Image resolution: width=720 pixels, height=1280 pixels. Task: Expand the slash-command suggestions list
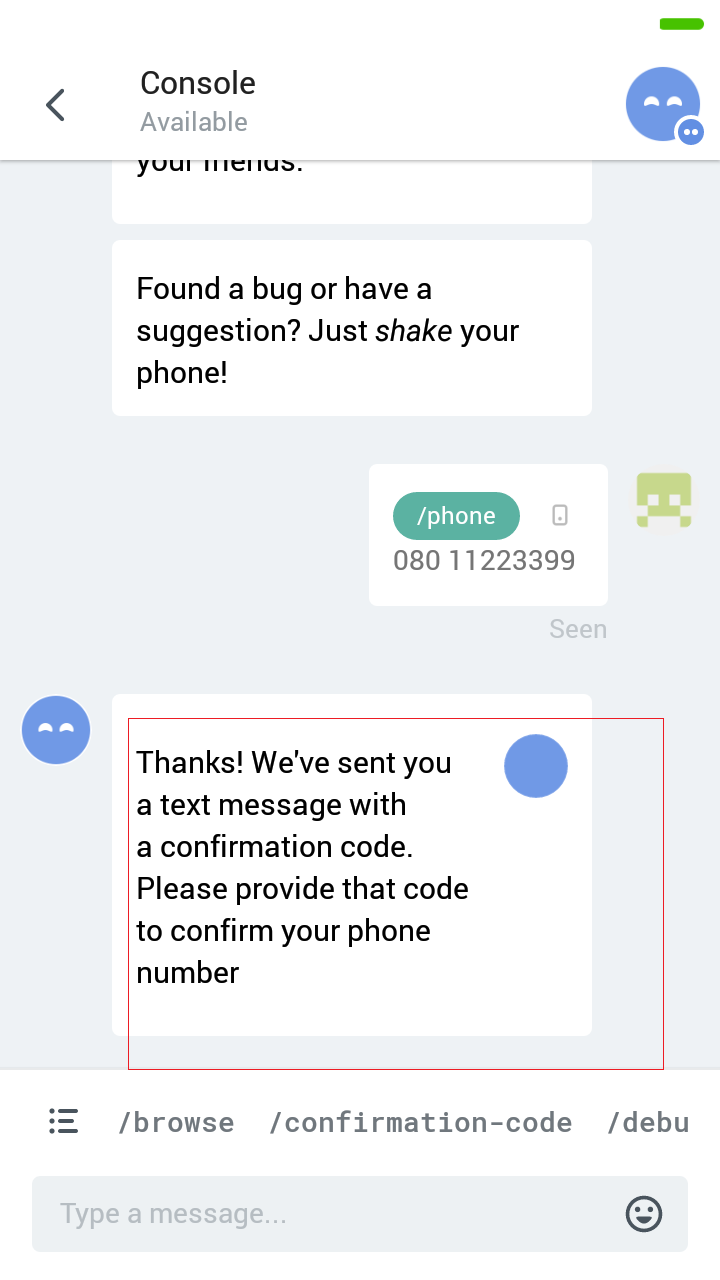(x=63, y=1121)
